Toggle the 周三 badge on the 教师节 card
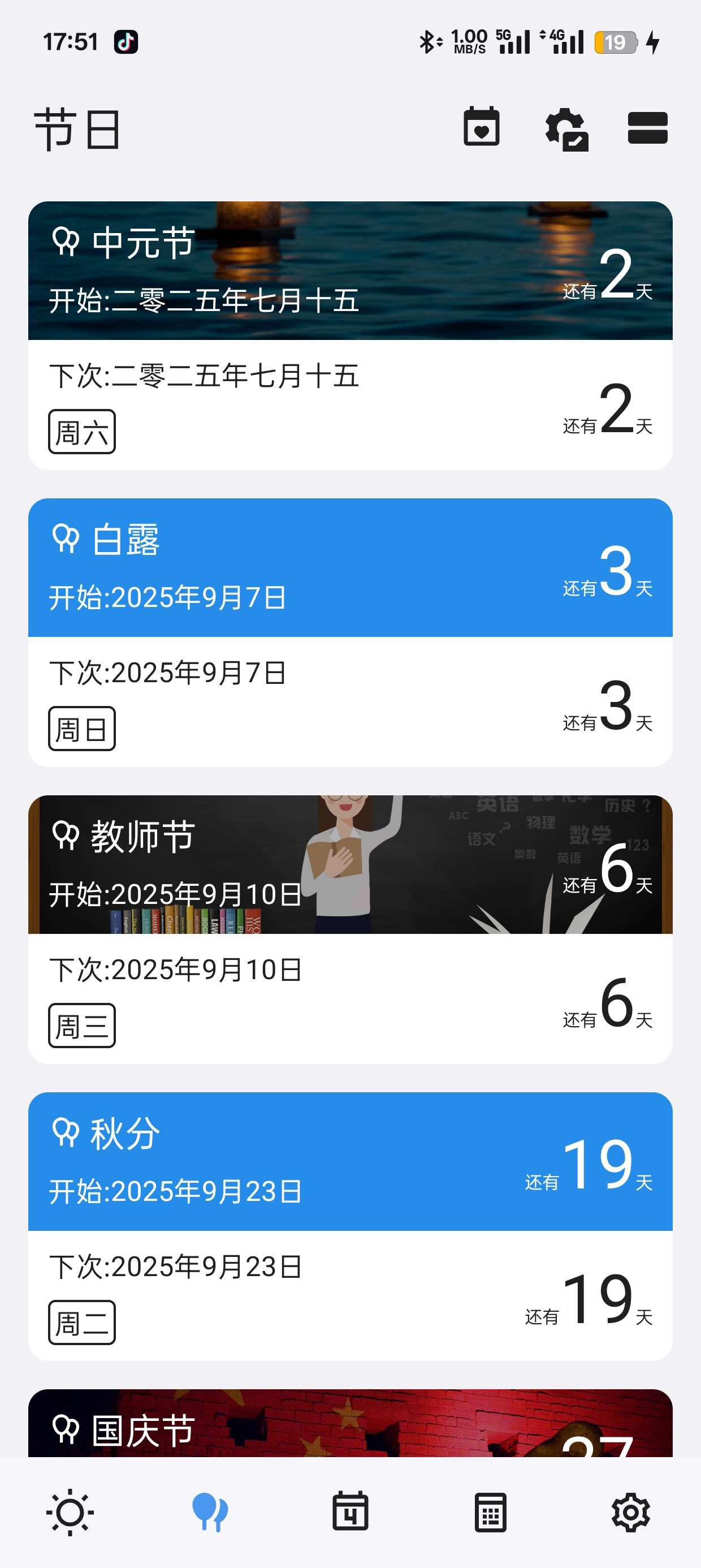This screenshot has height=1568, width=701. point(81,1027)
